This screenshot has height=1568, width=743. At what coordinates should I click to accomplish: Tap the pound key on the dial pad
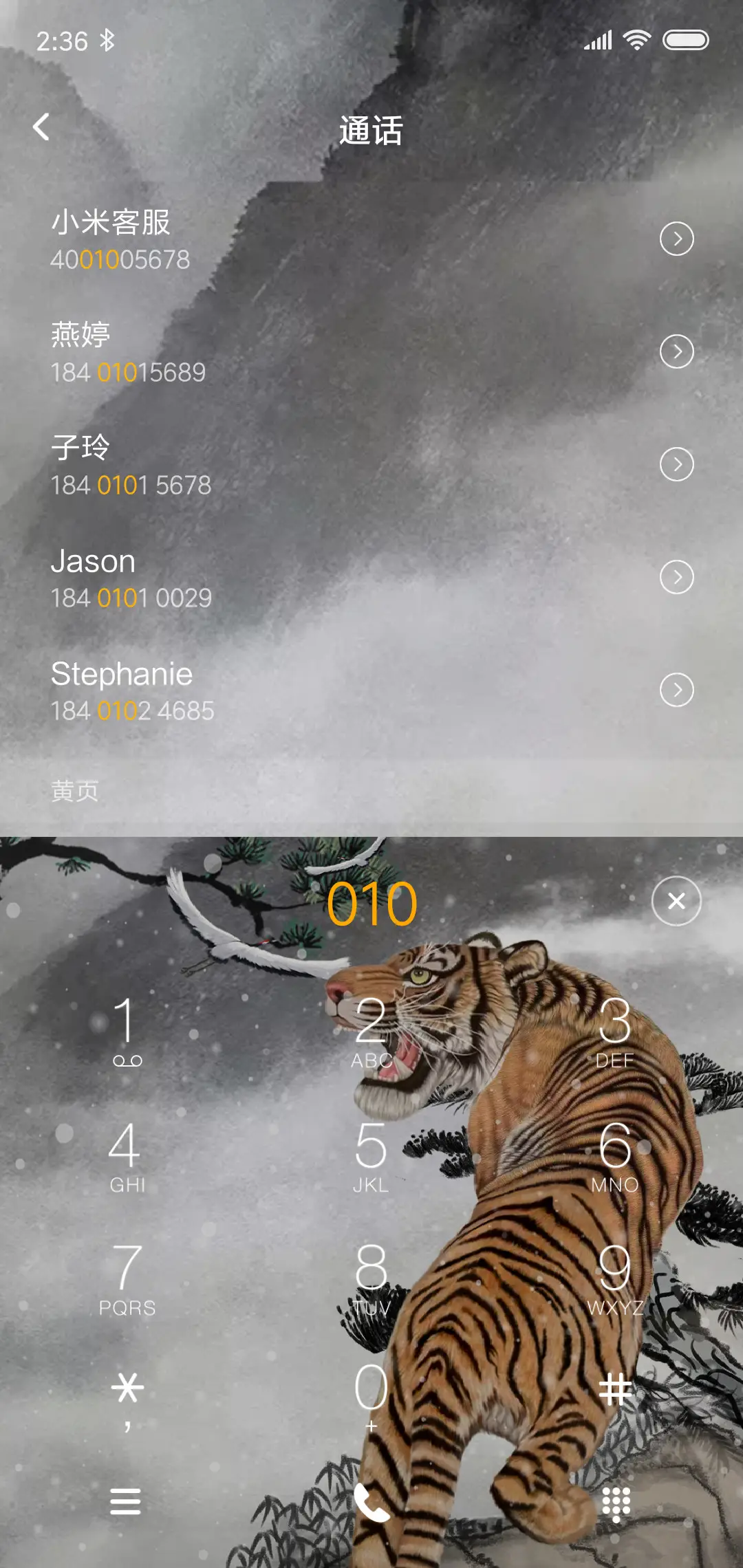(614, 1390)
